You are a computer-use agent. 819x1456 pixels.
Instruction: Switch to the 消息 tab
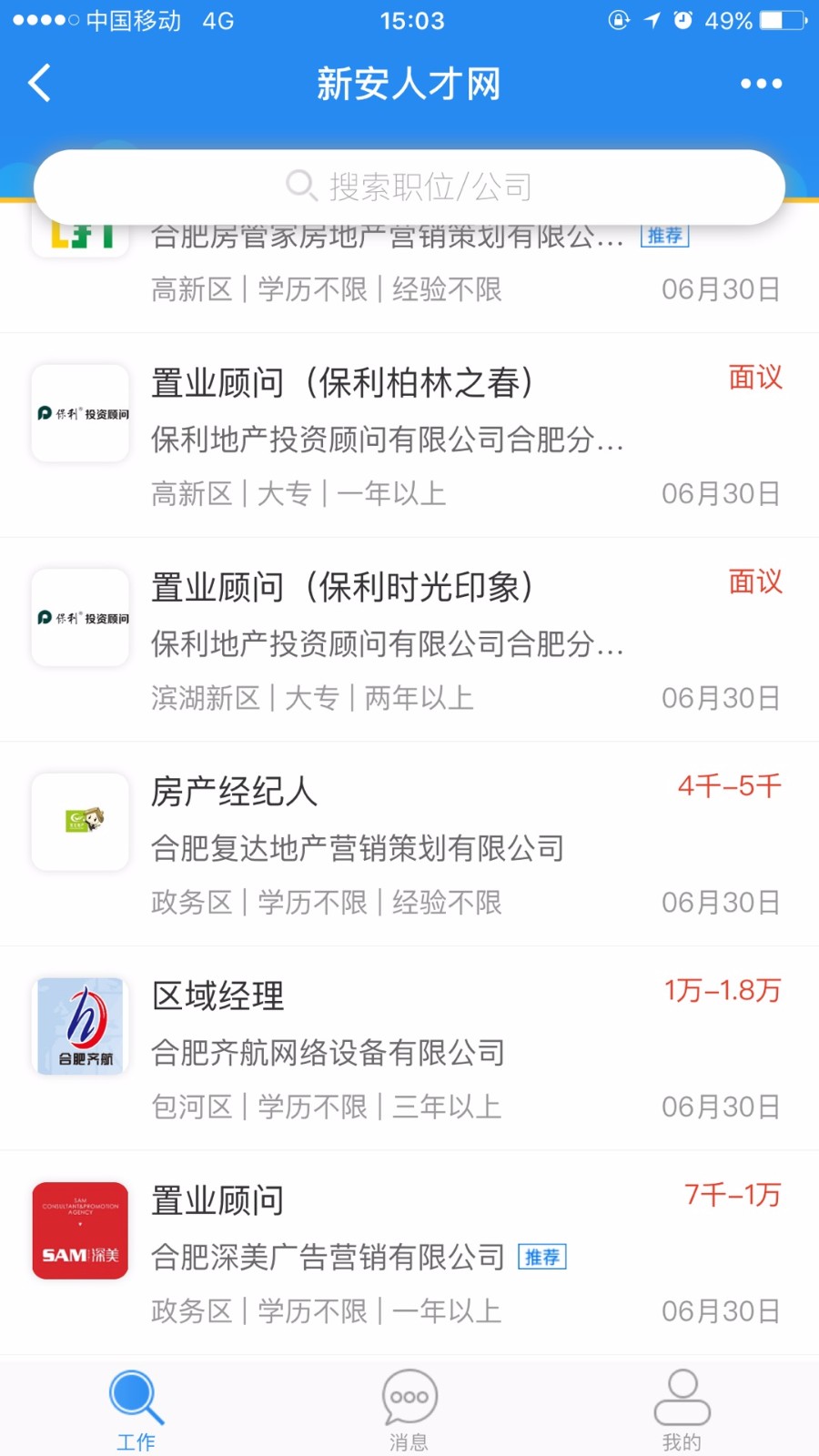pyautogui.click(x=409, y=1409)
